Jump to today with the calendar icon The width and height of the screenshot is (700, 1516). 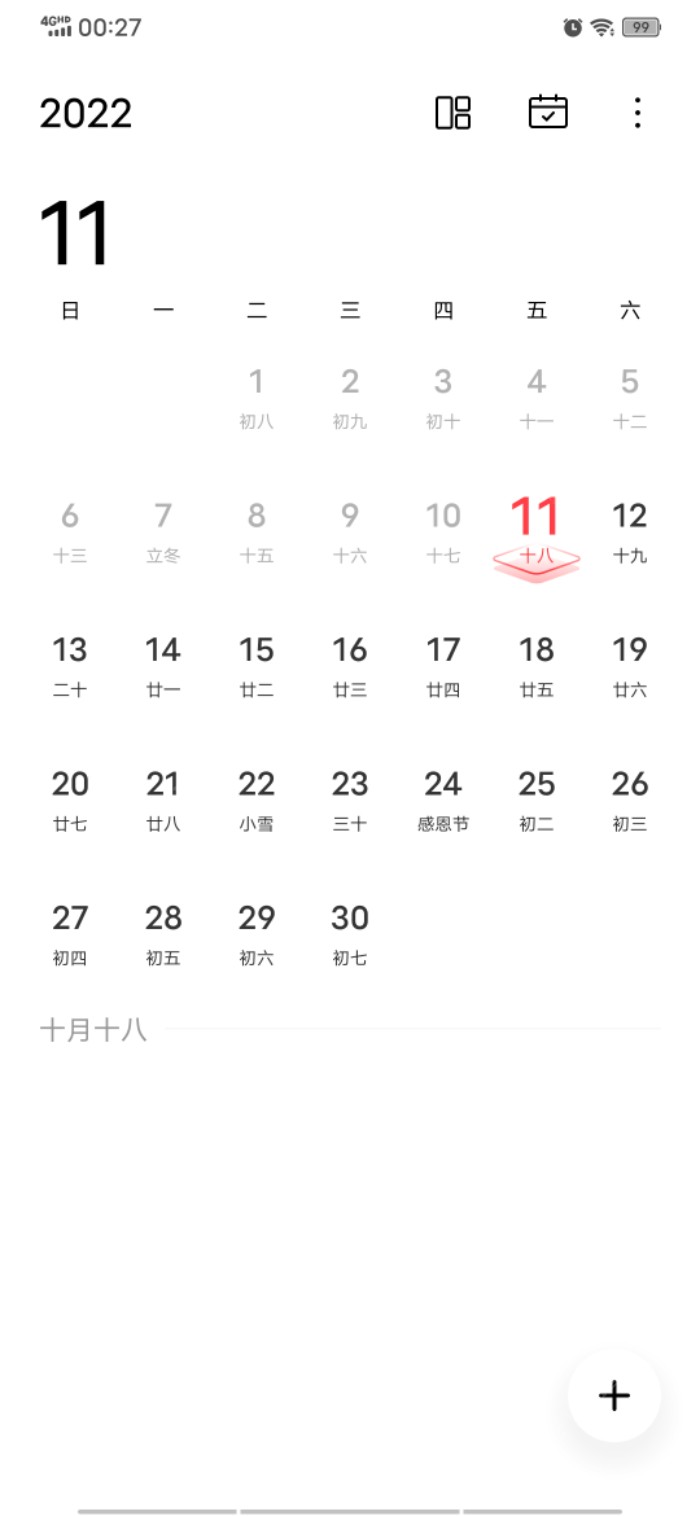tap(547, 112)
